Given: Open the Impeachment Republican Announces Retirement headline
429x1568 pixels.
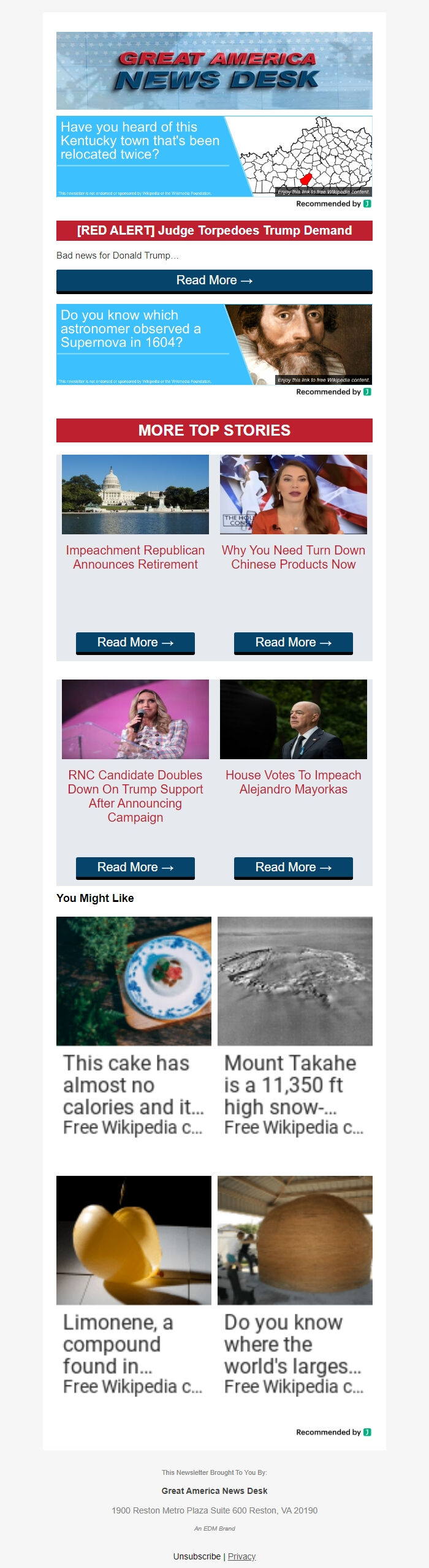Looking at the screenshot, I should [x=135, y=557].
